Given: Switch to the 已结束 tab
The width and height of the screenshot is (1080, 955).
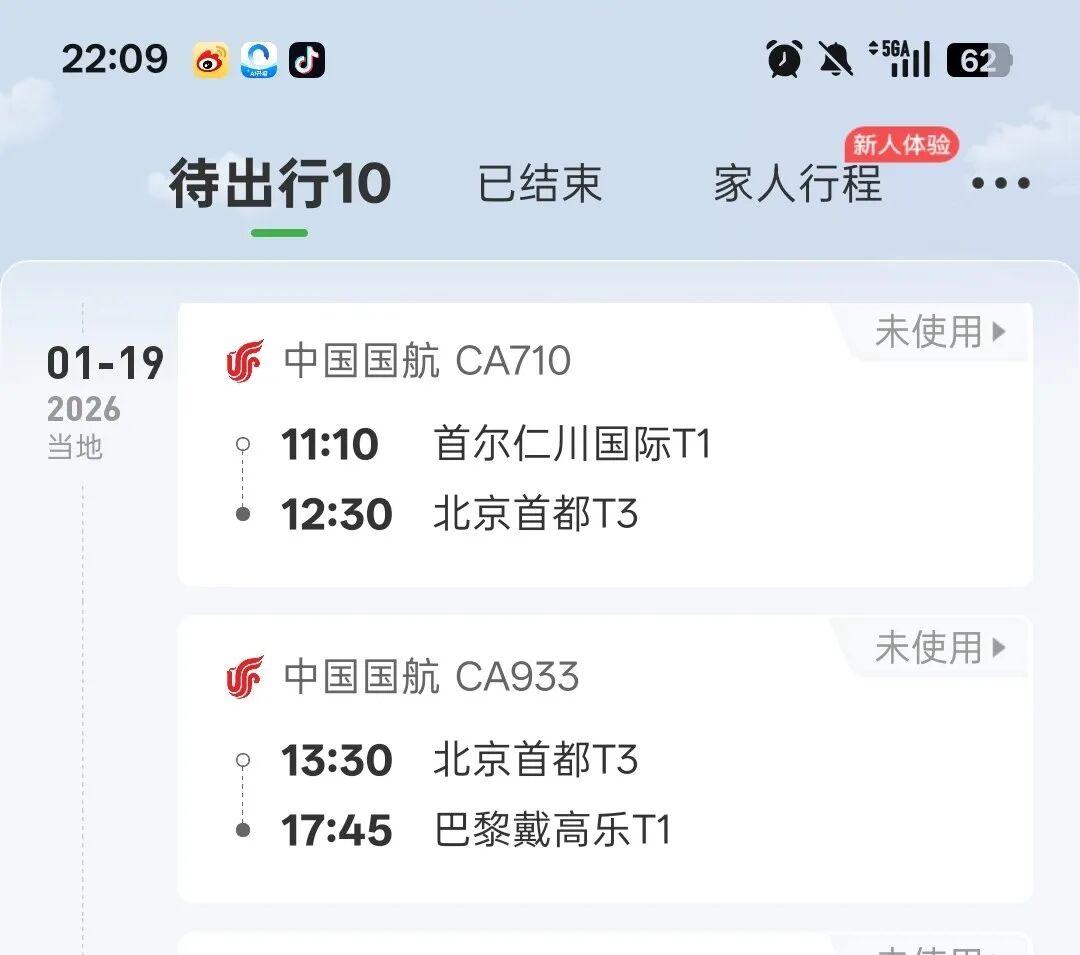Looking at the screenshot, I should pyautogui.click(x=540, y=185).
